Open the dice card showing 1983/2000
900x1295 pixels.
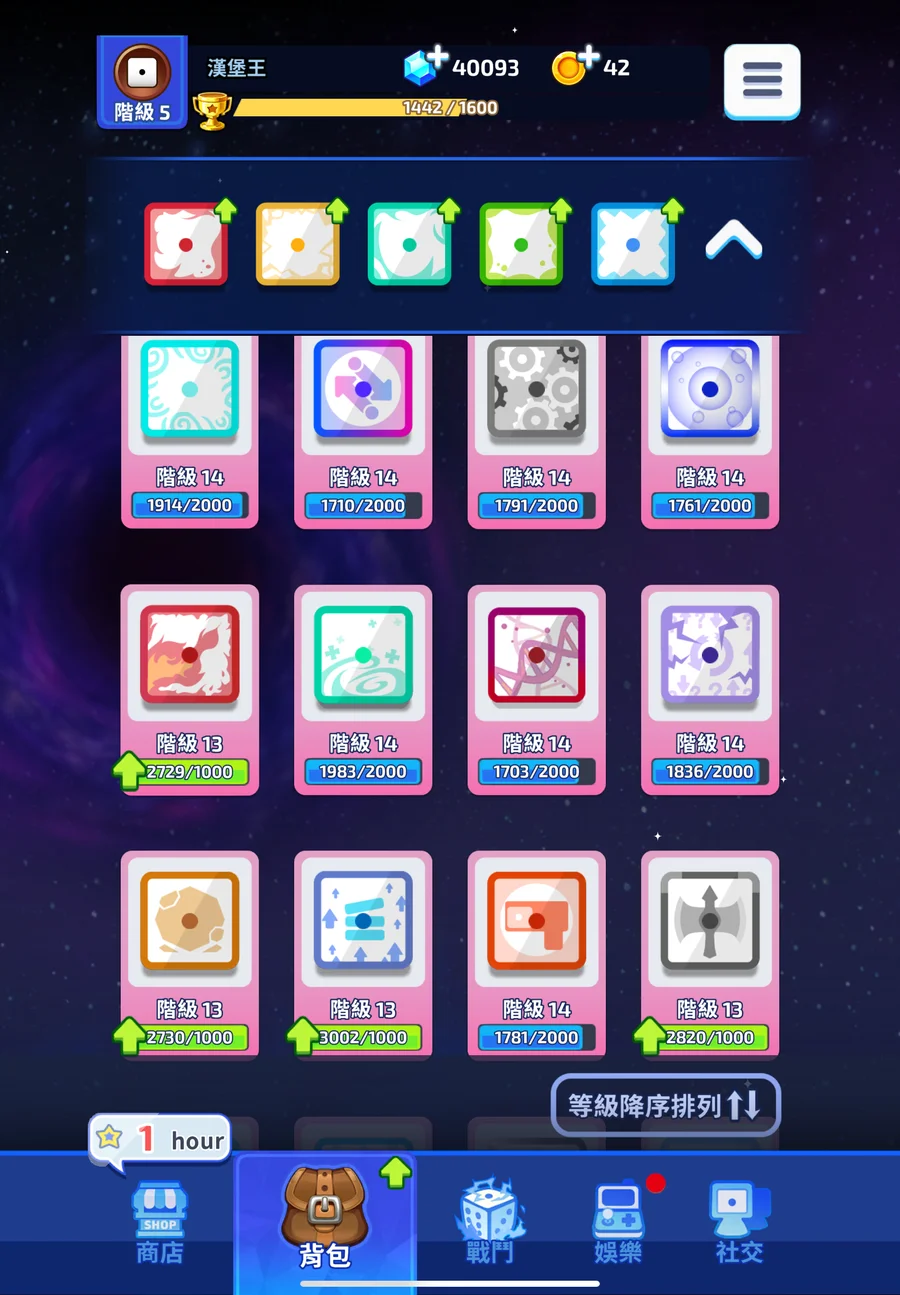[363, 689]
